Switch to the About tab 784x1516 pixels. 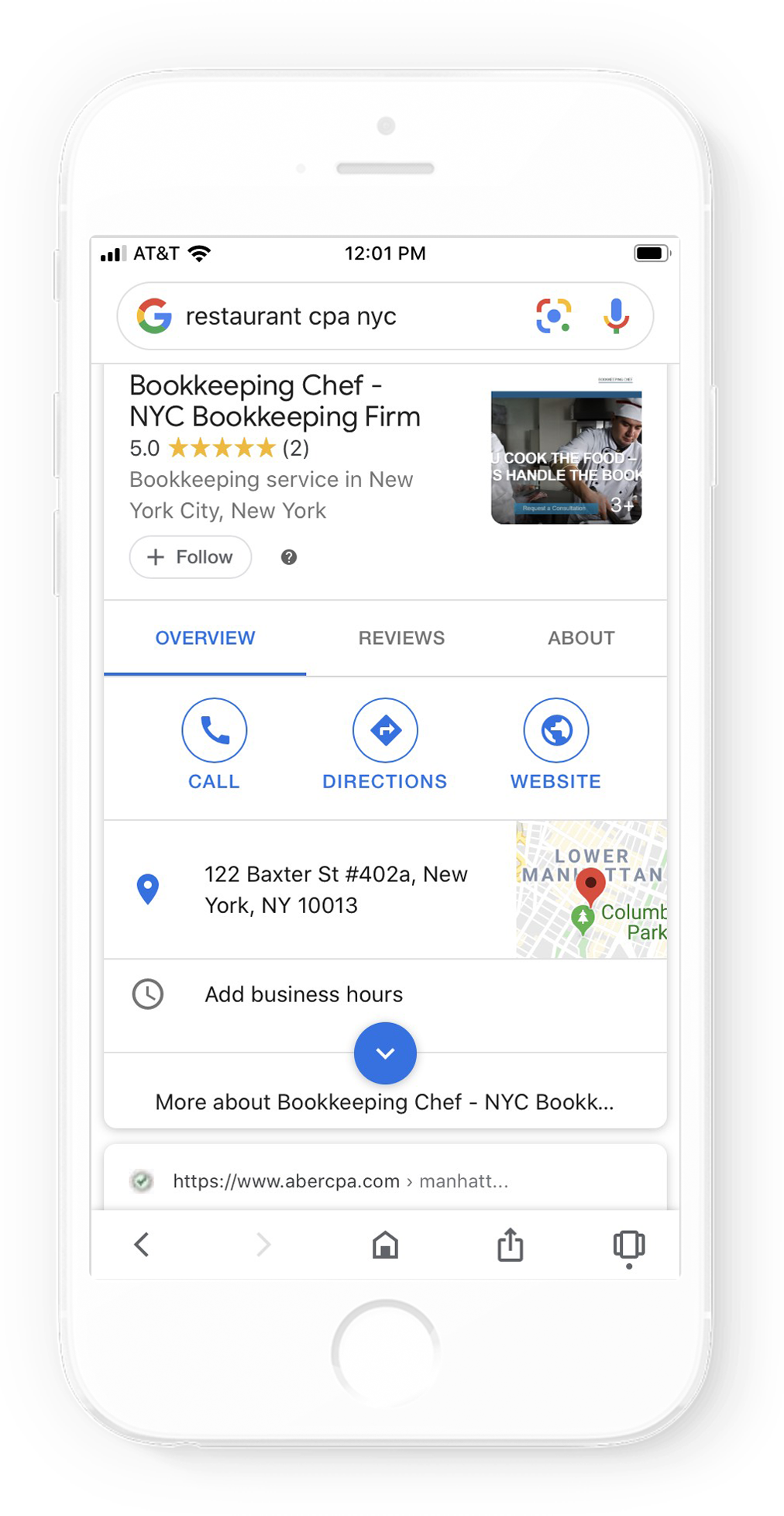point(581,638)
